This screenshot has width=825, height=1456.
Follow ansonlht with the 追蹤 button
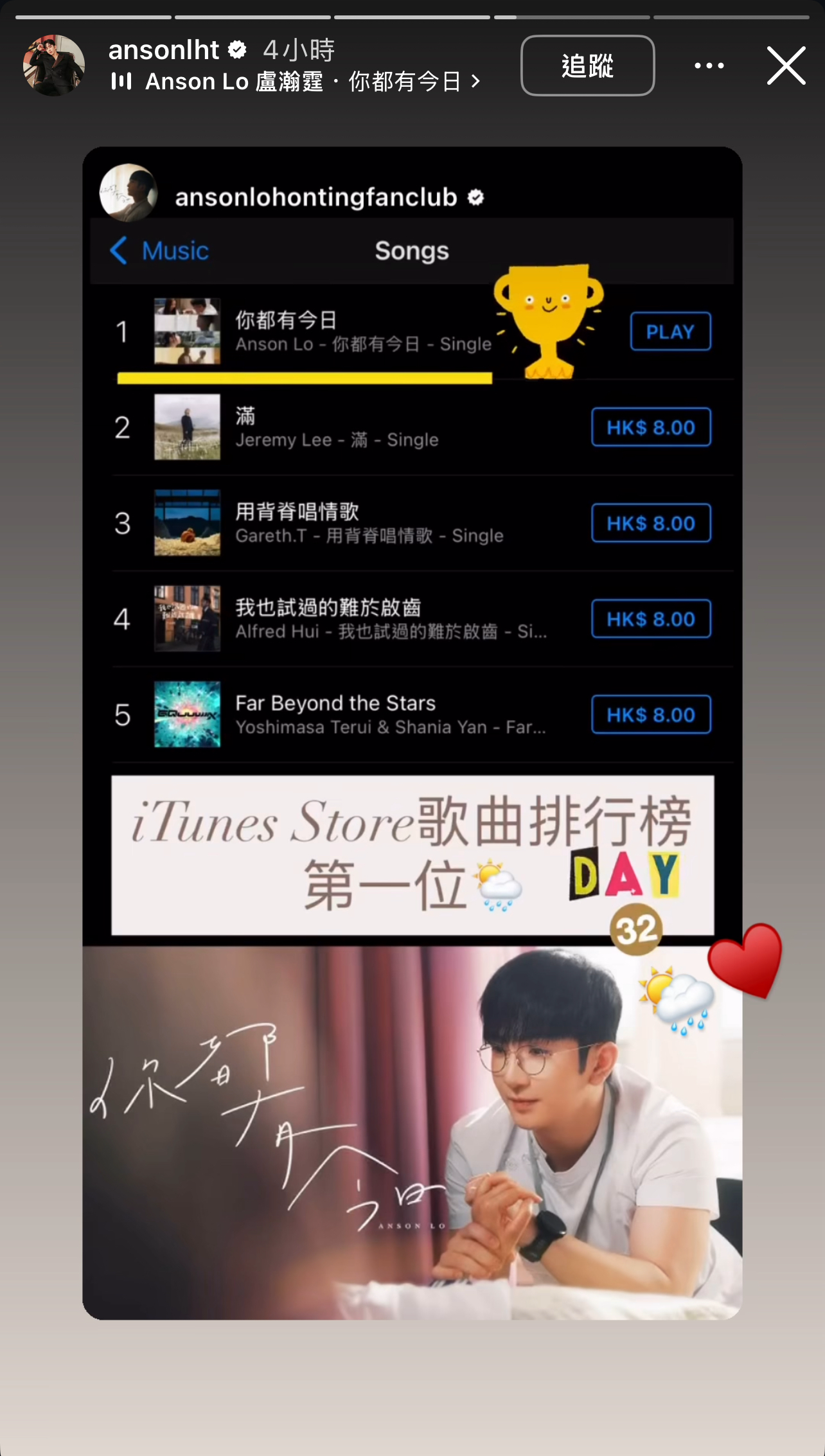coord(587,66)
